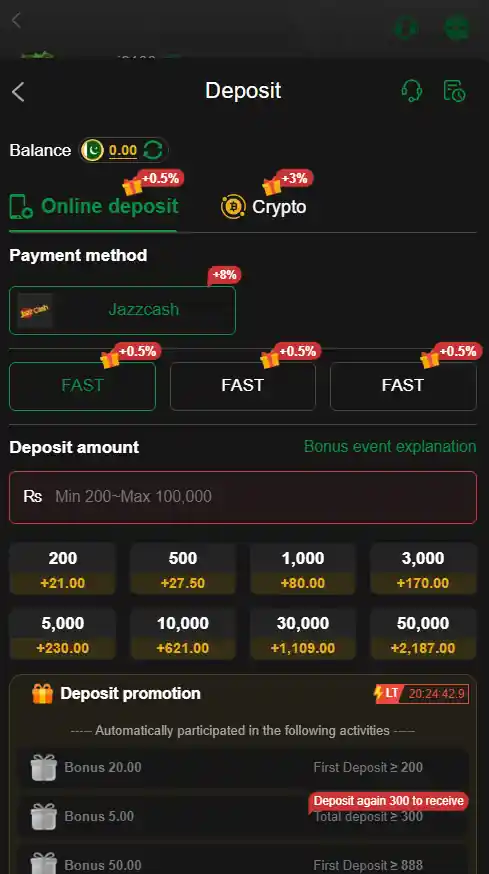Pick the 500 deposit amount
The height and width of the screenshot is (874, 489).
pos(183,569)
